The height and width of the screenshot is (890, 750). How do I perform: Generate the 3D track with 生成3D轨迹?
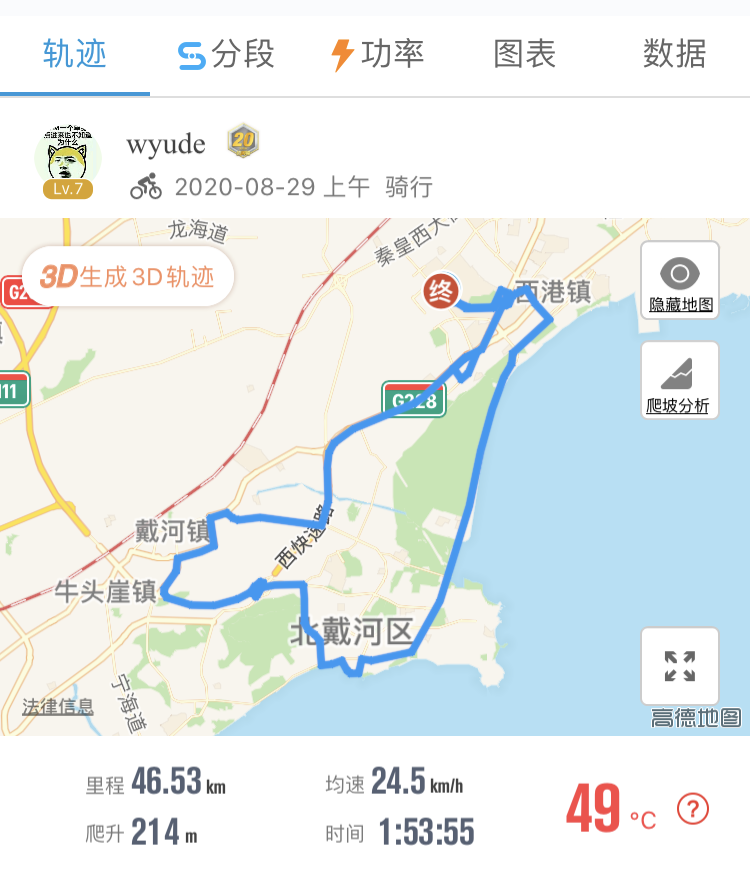click(128, 276)
